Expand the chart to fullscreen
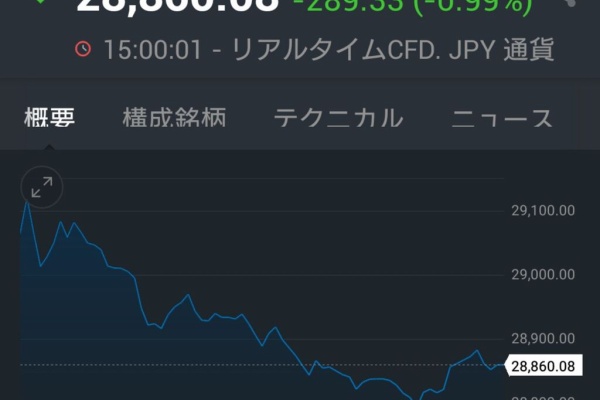 click(42, 186)
